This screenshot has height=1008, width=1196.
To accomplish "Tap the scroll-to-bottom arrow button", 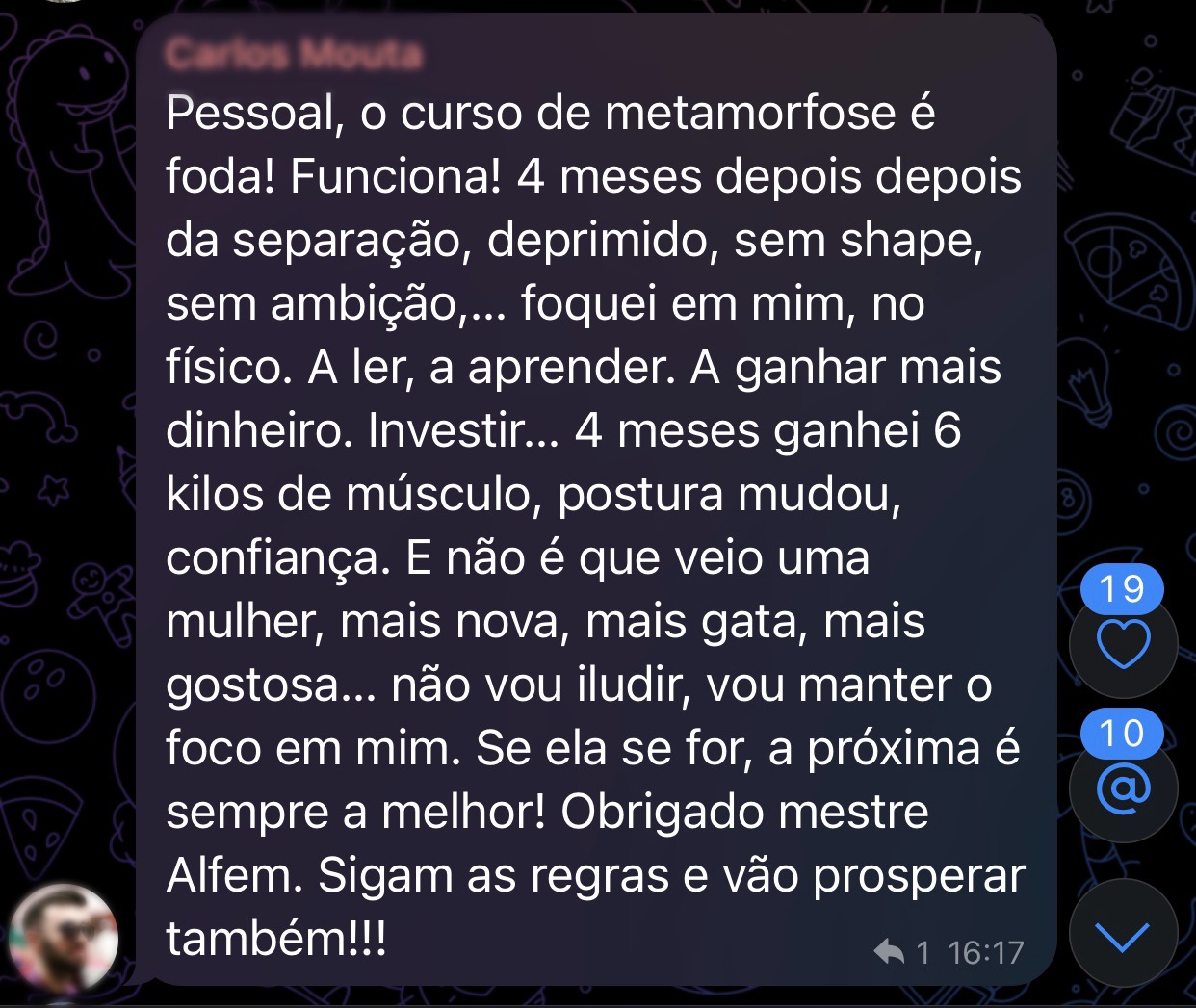I will 1123,933.
